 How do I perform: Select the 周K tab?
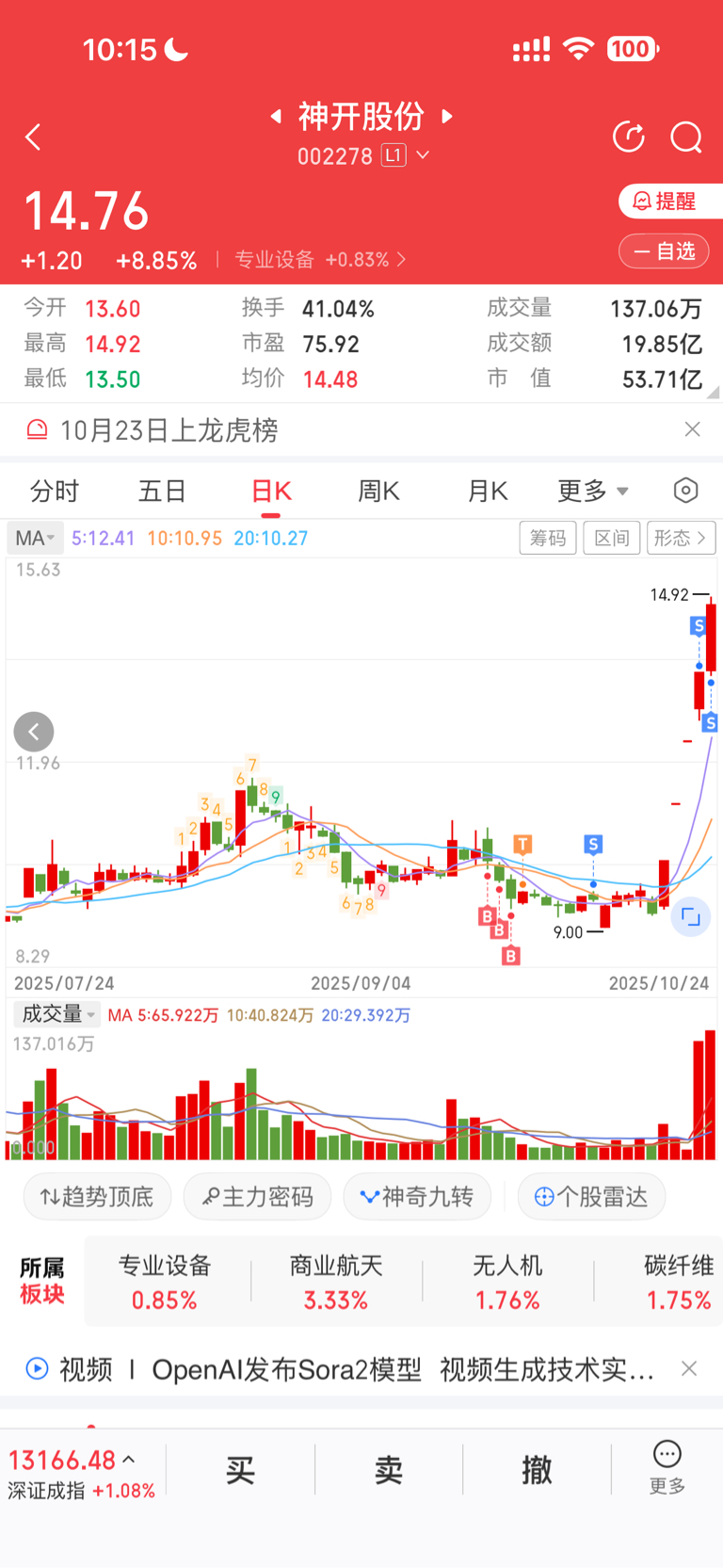point(378,491)
